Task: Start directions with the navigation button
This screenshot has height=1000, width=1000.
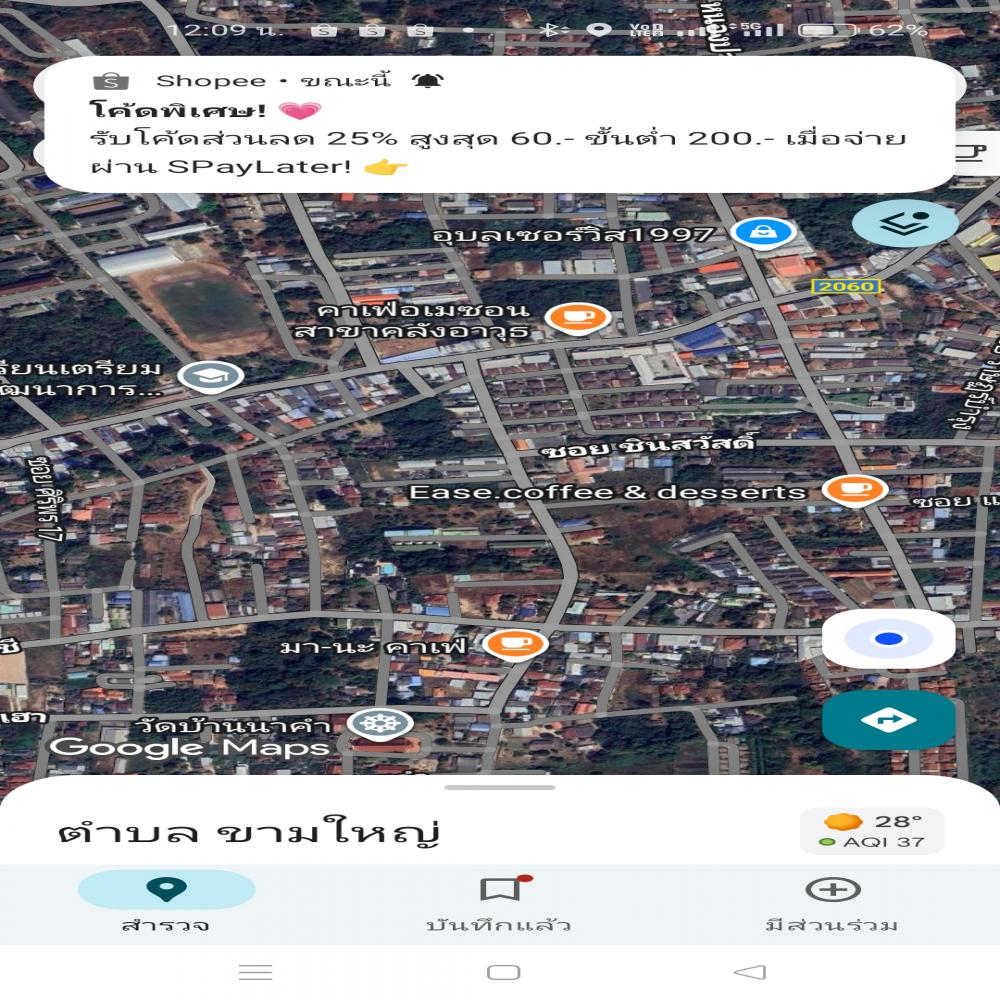Action: pos(887,719)
